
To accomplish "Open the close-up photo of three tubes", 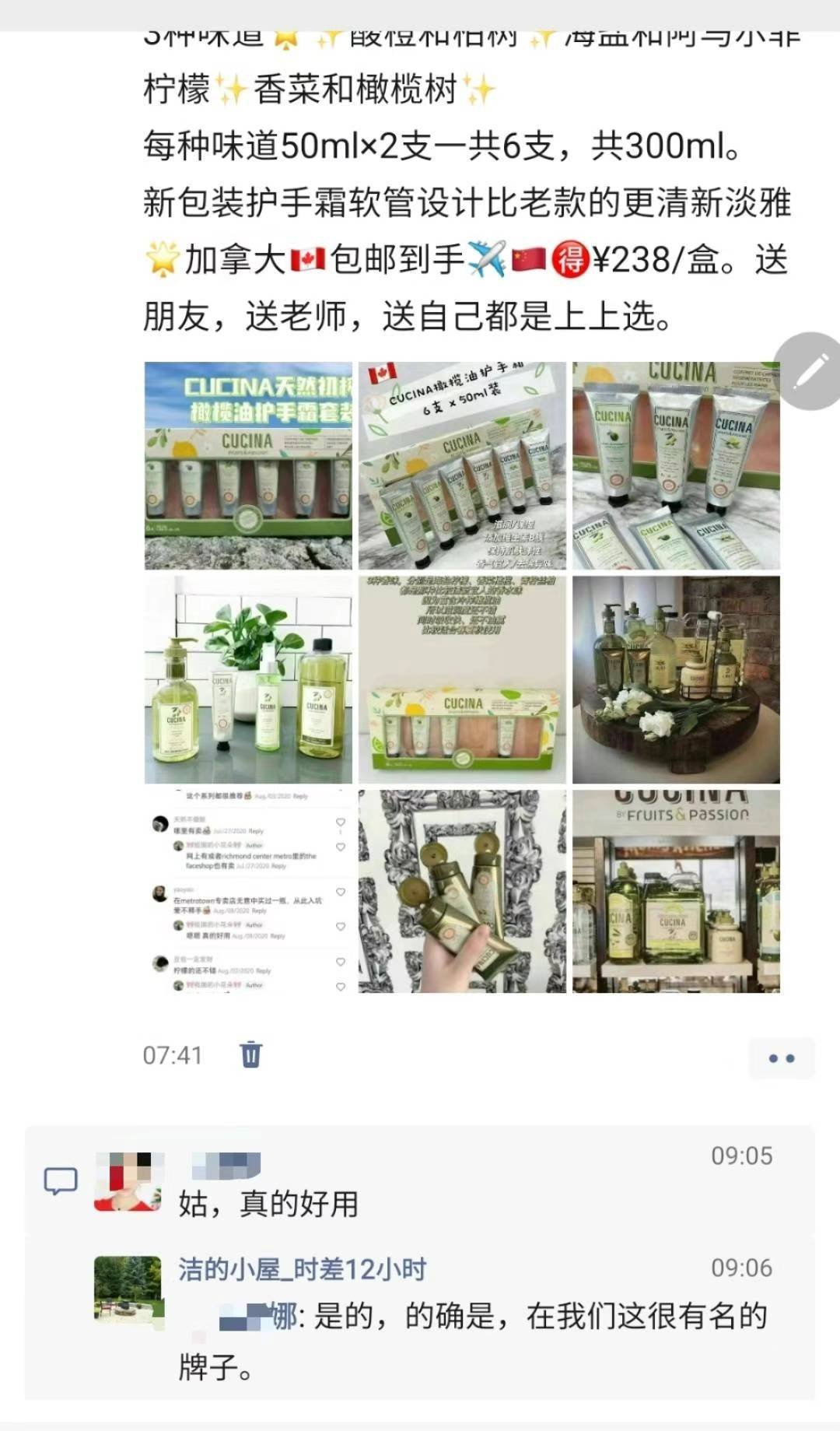I will 676,465.
